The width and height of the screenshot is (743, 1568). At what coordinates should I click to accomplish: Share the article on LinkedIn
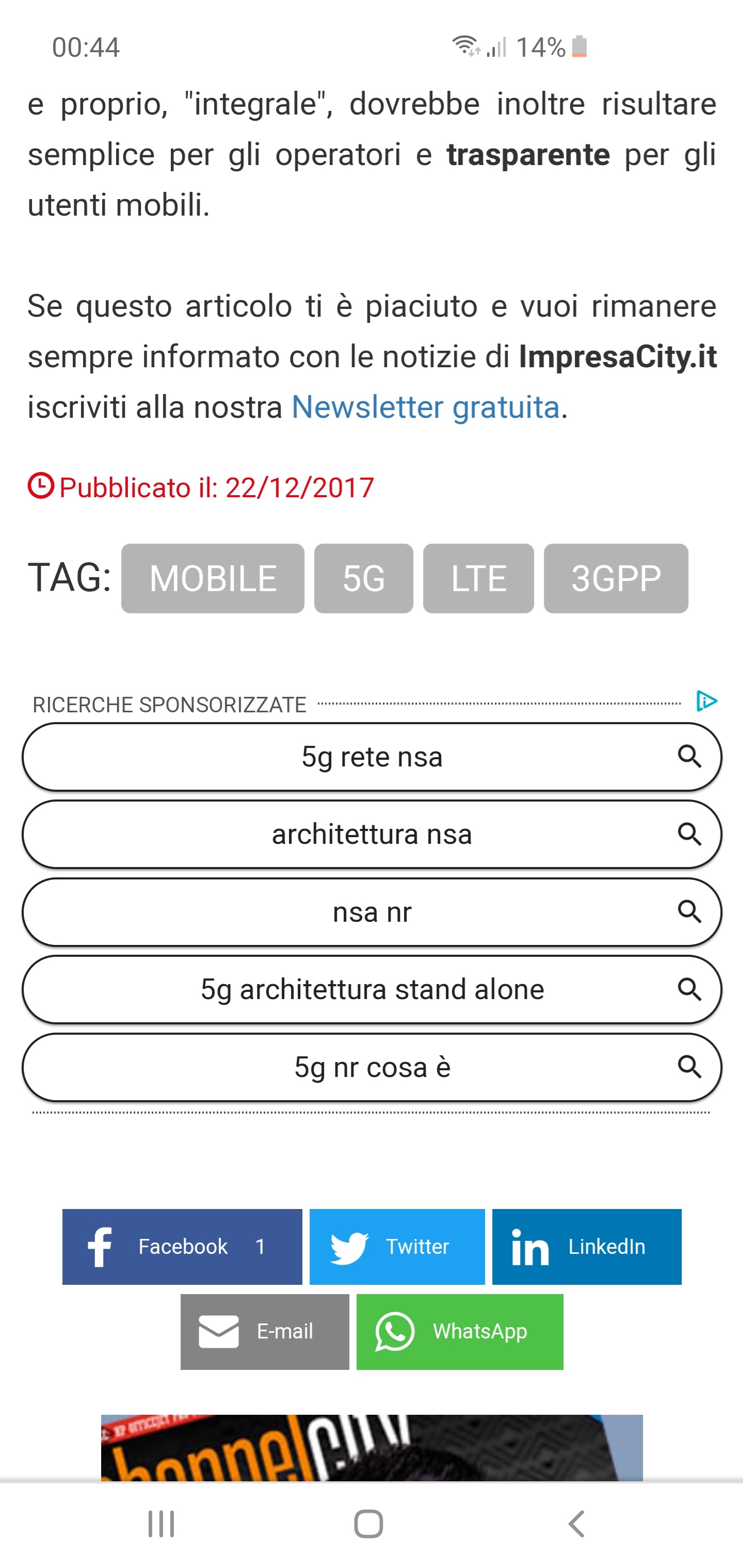[x=587, y=1247]
